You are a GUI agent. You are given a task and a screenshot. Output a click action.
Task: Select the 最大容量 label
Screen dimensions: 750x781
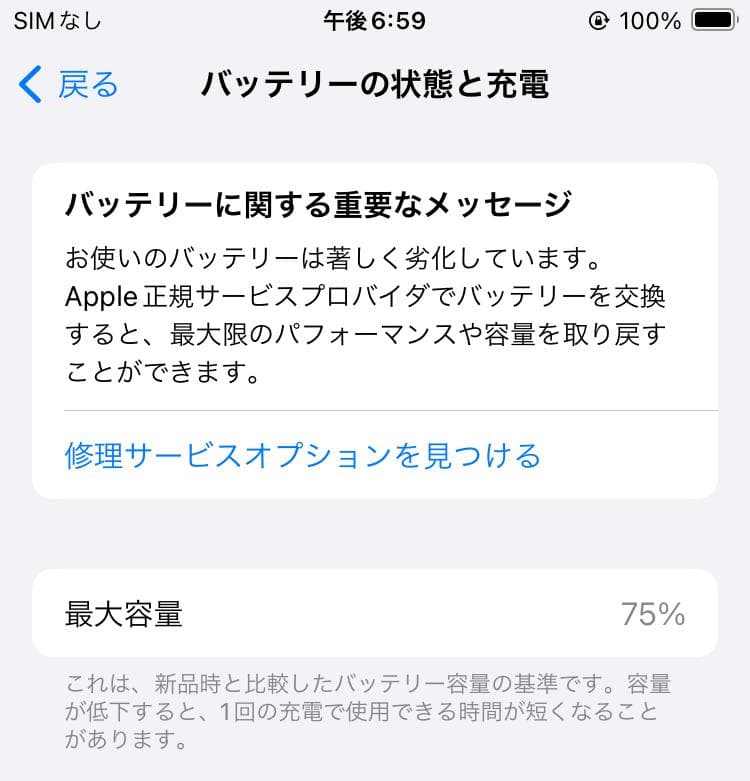(125, 615)
